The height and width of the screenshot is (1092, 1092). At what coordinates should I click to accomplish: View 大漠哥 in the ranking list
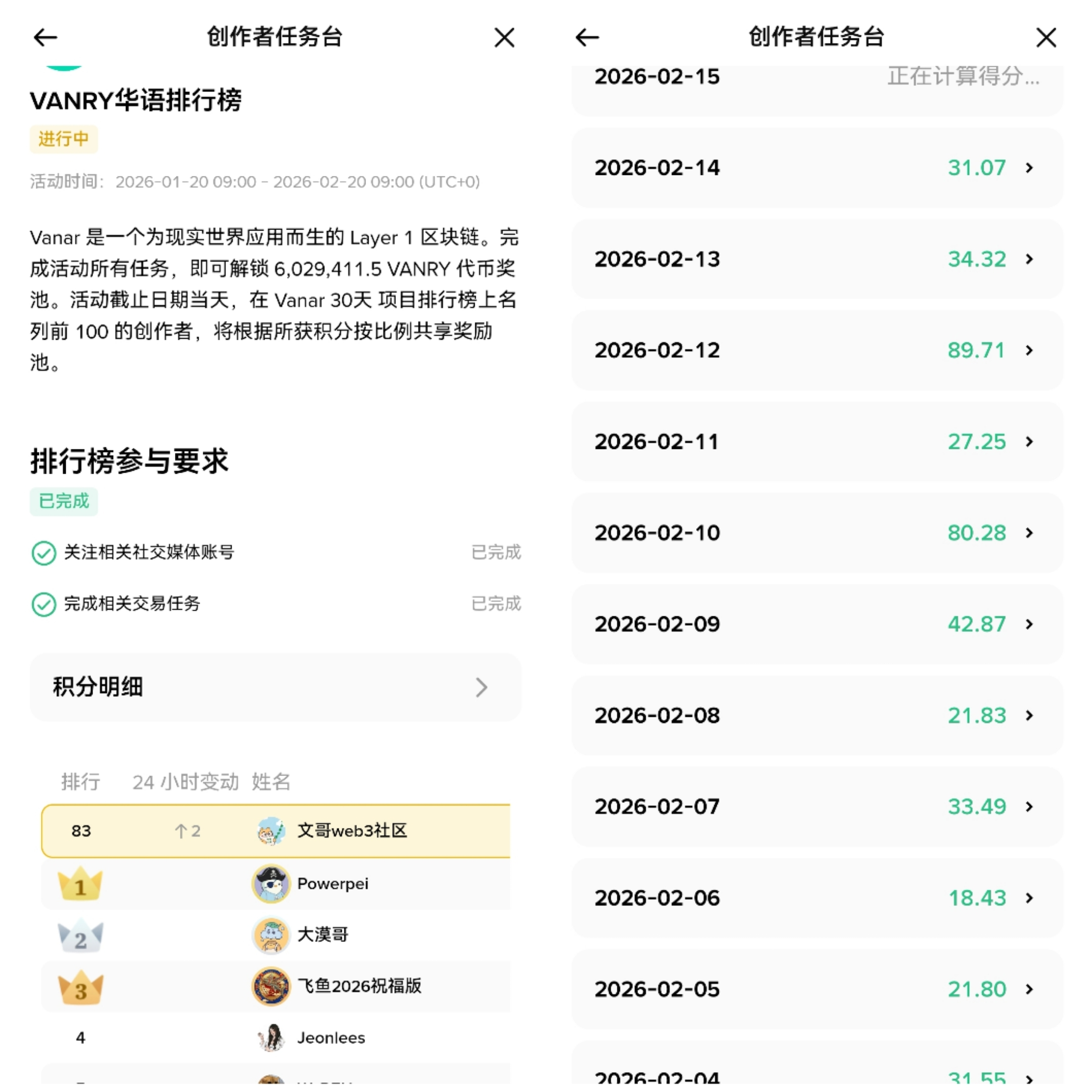(322, 935)
